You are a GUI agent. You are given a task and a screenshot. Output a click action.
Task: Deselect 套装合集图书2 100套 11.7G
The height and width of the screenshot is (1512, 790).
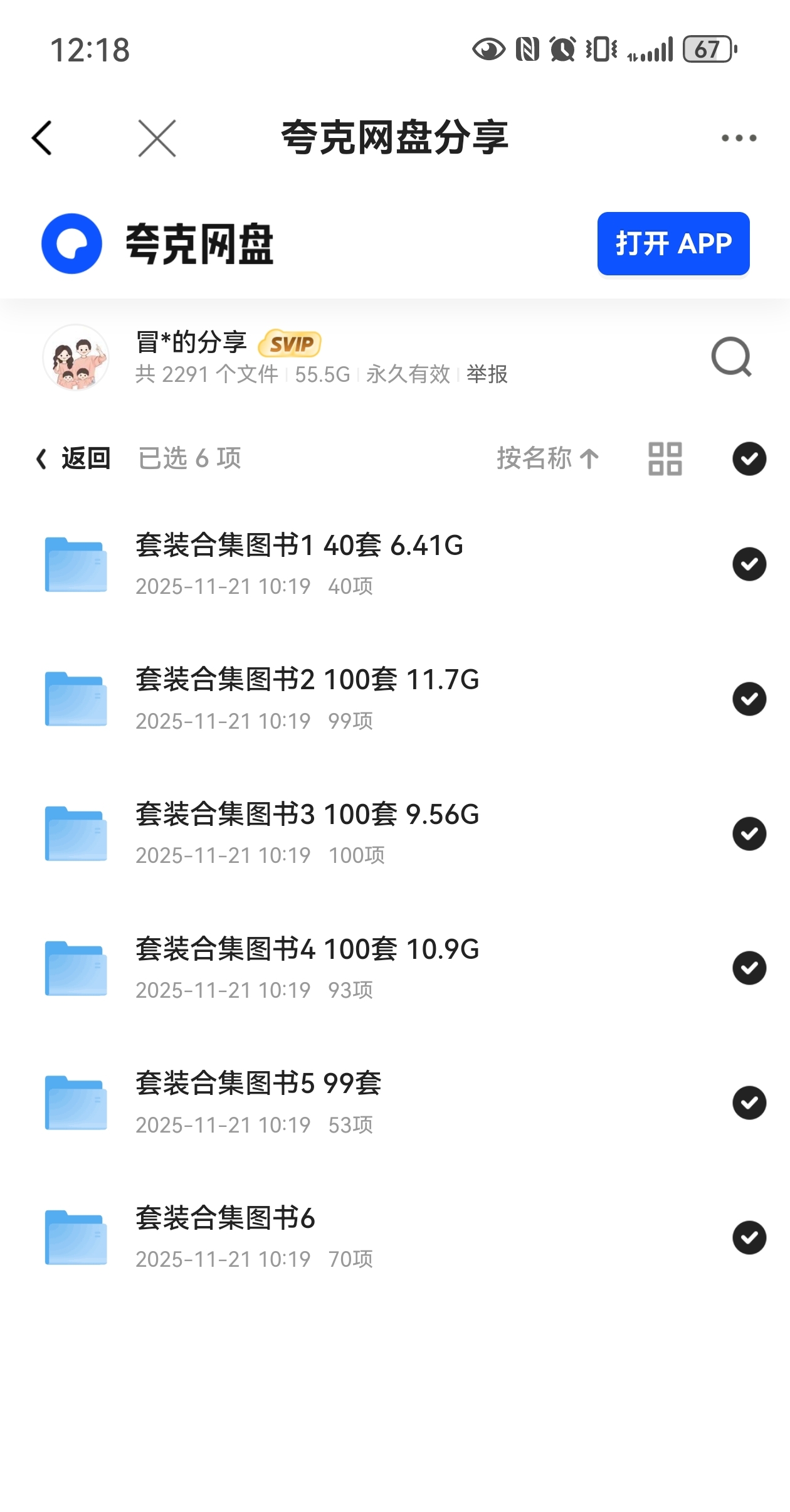[749, 699]
